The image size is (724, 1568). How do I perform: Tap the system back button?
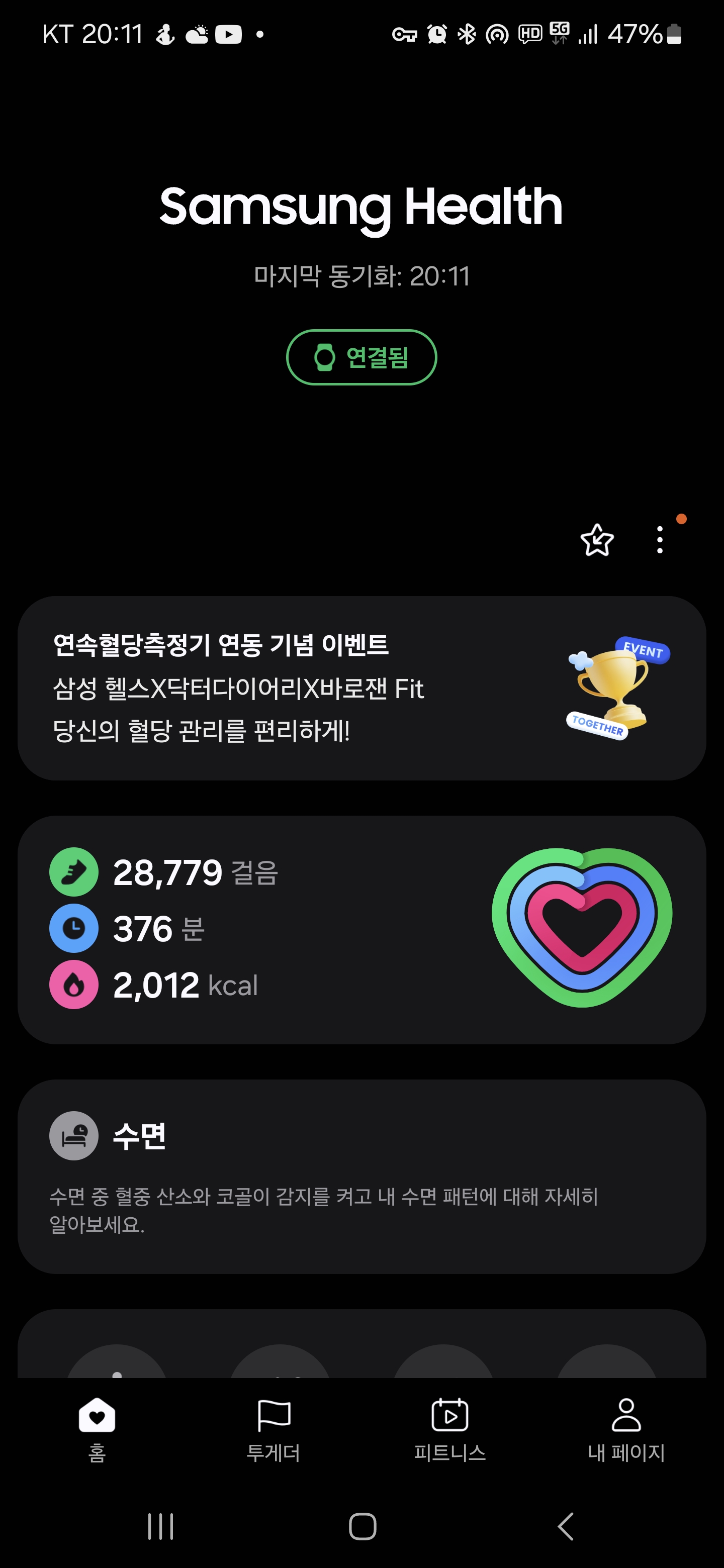(565, 1527)
